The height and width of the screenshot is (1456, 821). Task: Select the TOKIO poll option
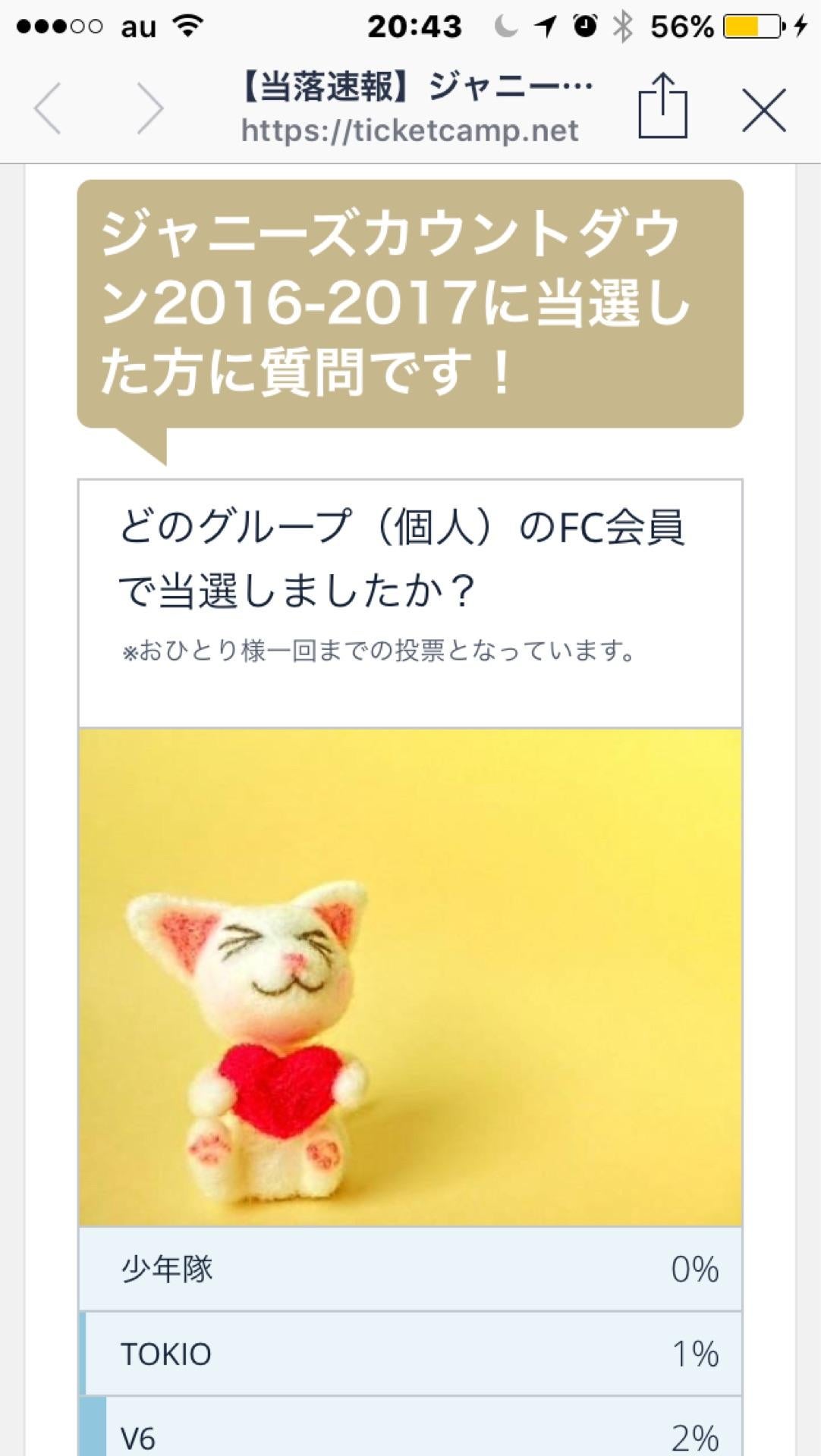(x=410, y=1354)
